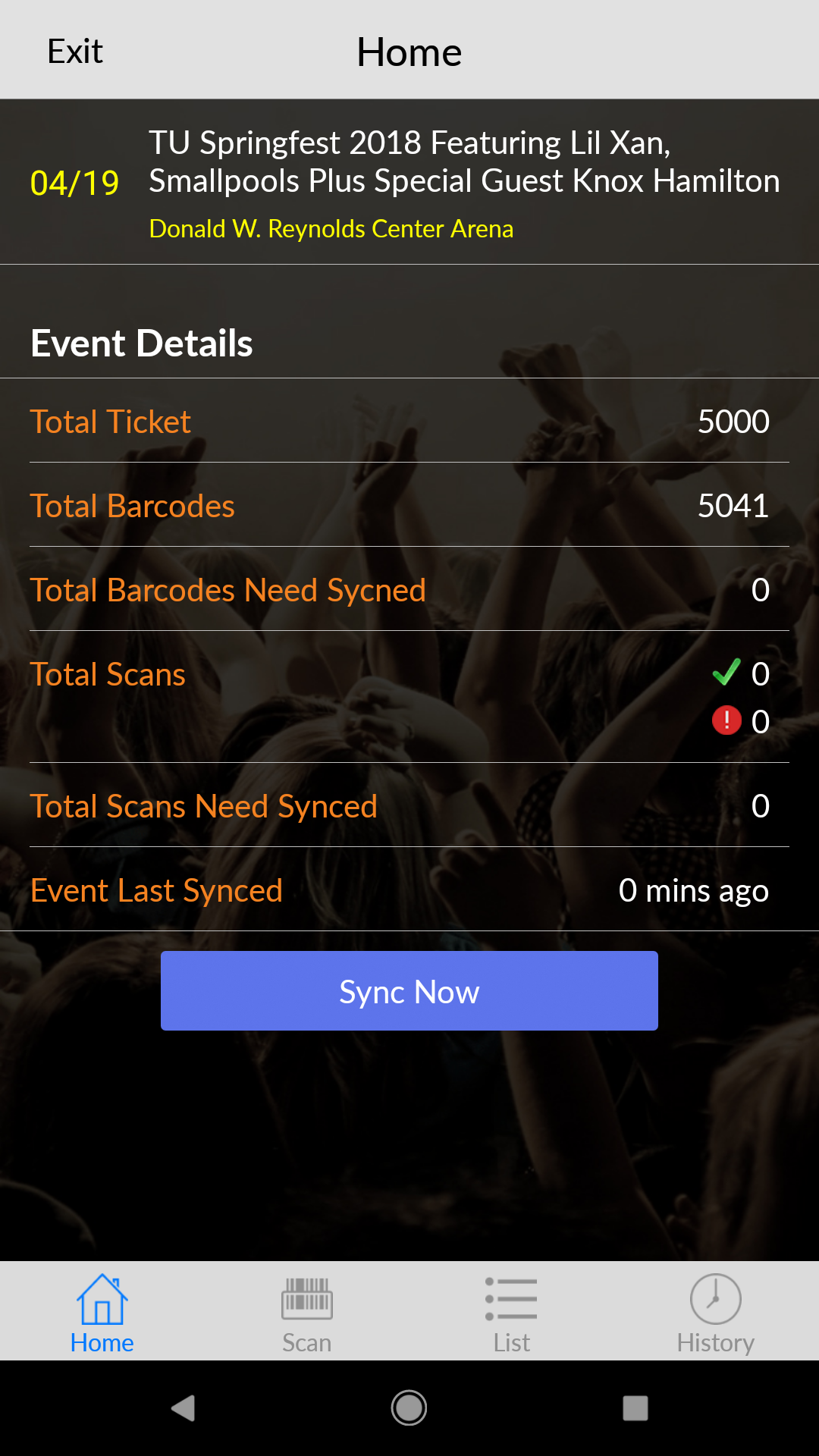Switch to the Scan tab

[x=307, y=1312]
